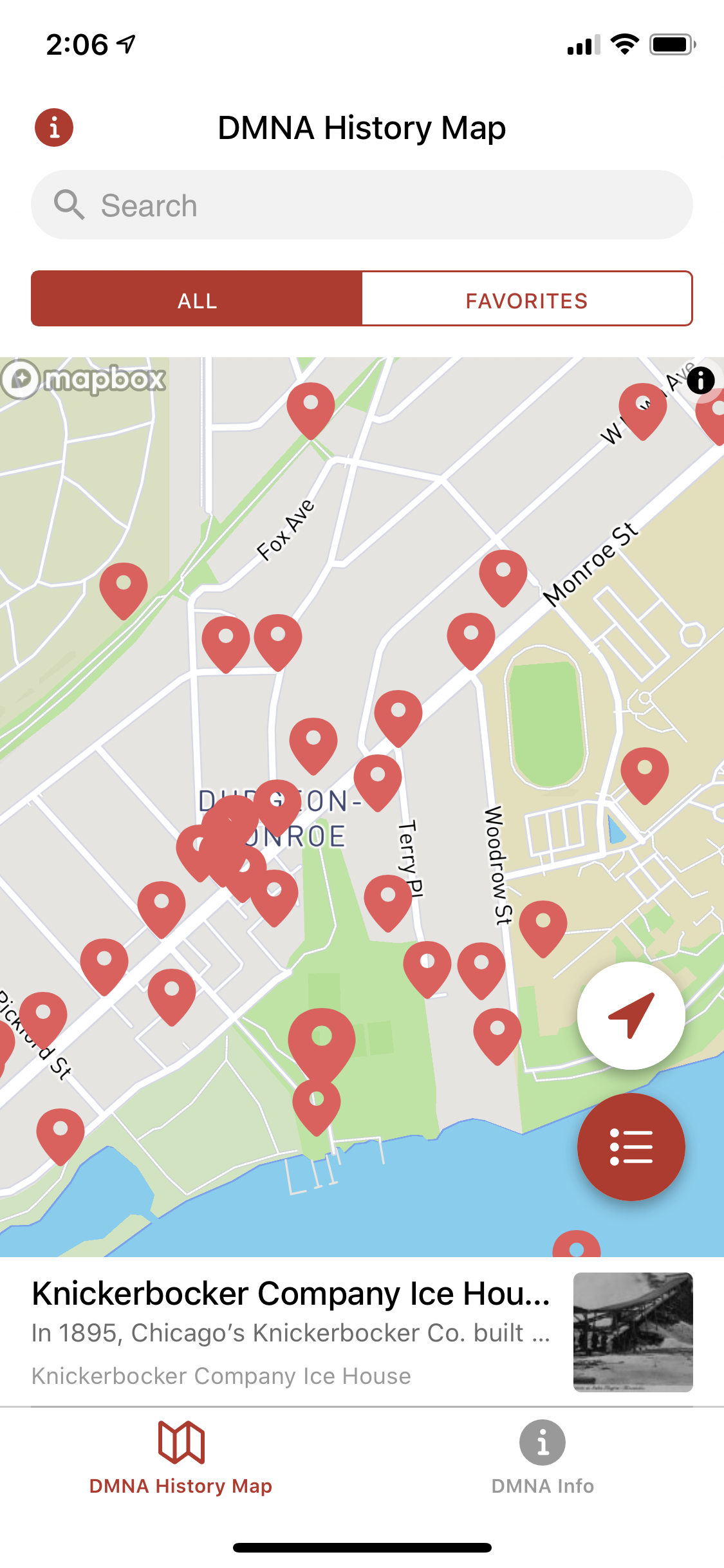The image size is (724, 1568).
Task: Center the map on my location
Action: 631,1016
